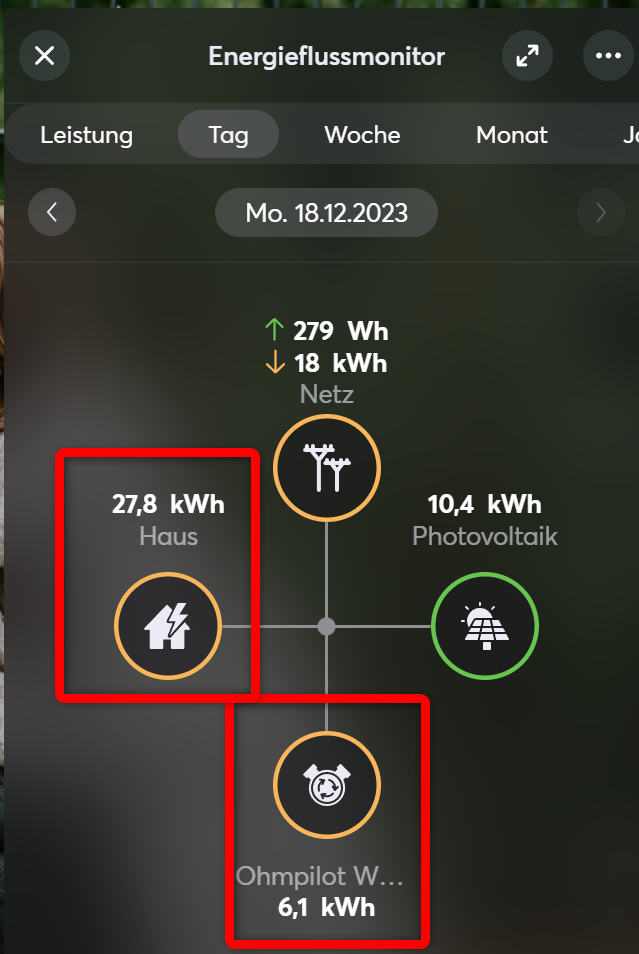Go to the previous day

click(52, 212)
